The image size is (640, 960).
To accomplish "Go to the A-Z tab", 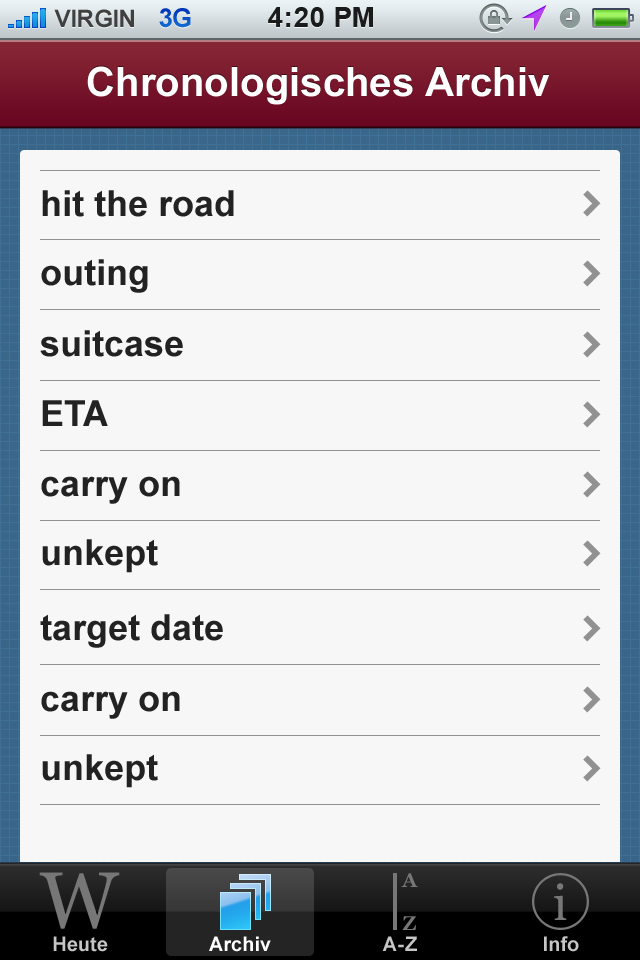I will (400, 912).
